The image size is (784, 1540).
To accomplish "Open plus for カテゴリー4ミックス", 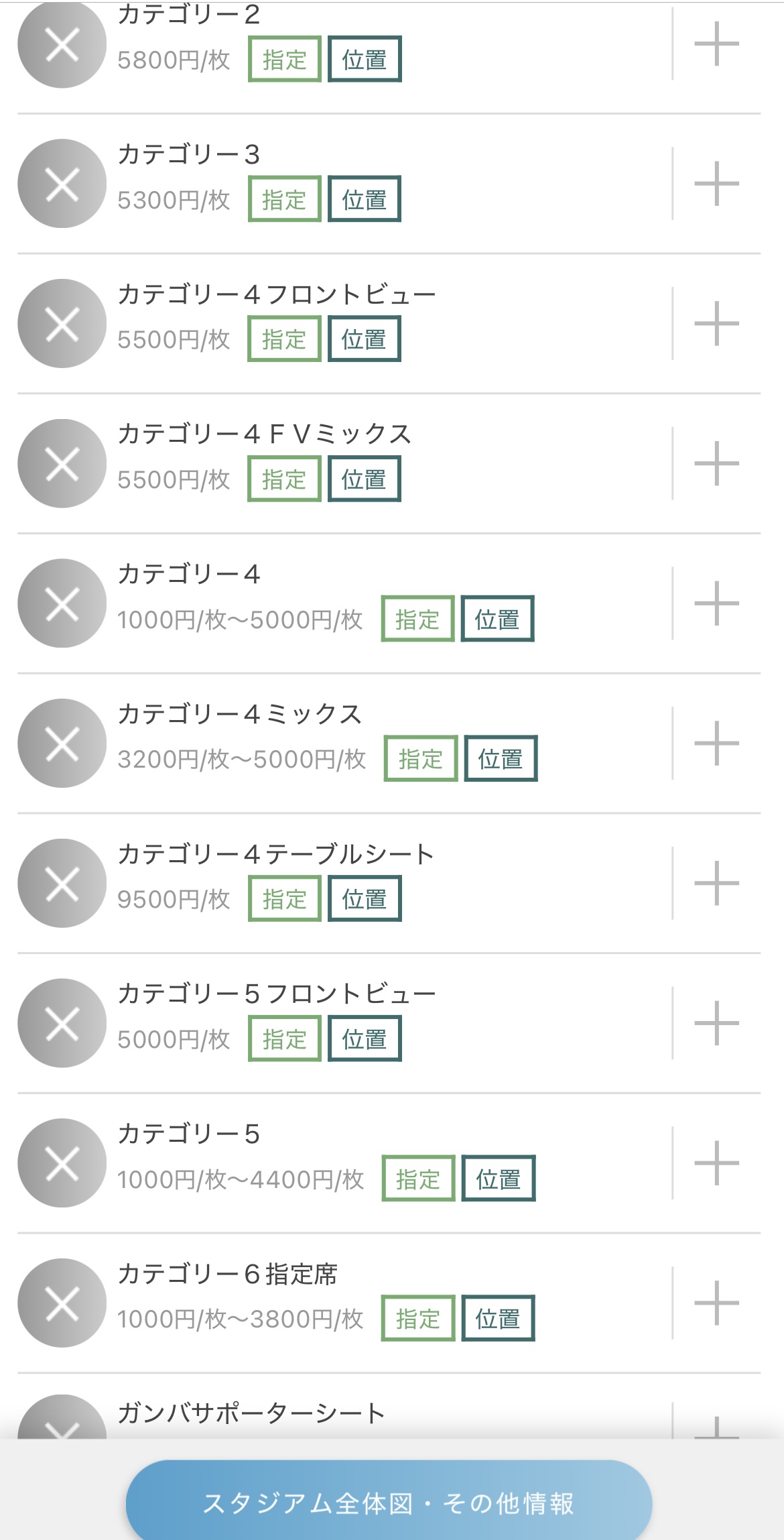I will [716, 743].
